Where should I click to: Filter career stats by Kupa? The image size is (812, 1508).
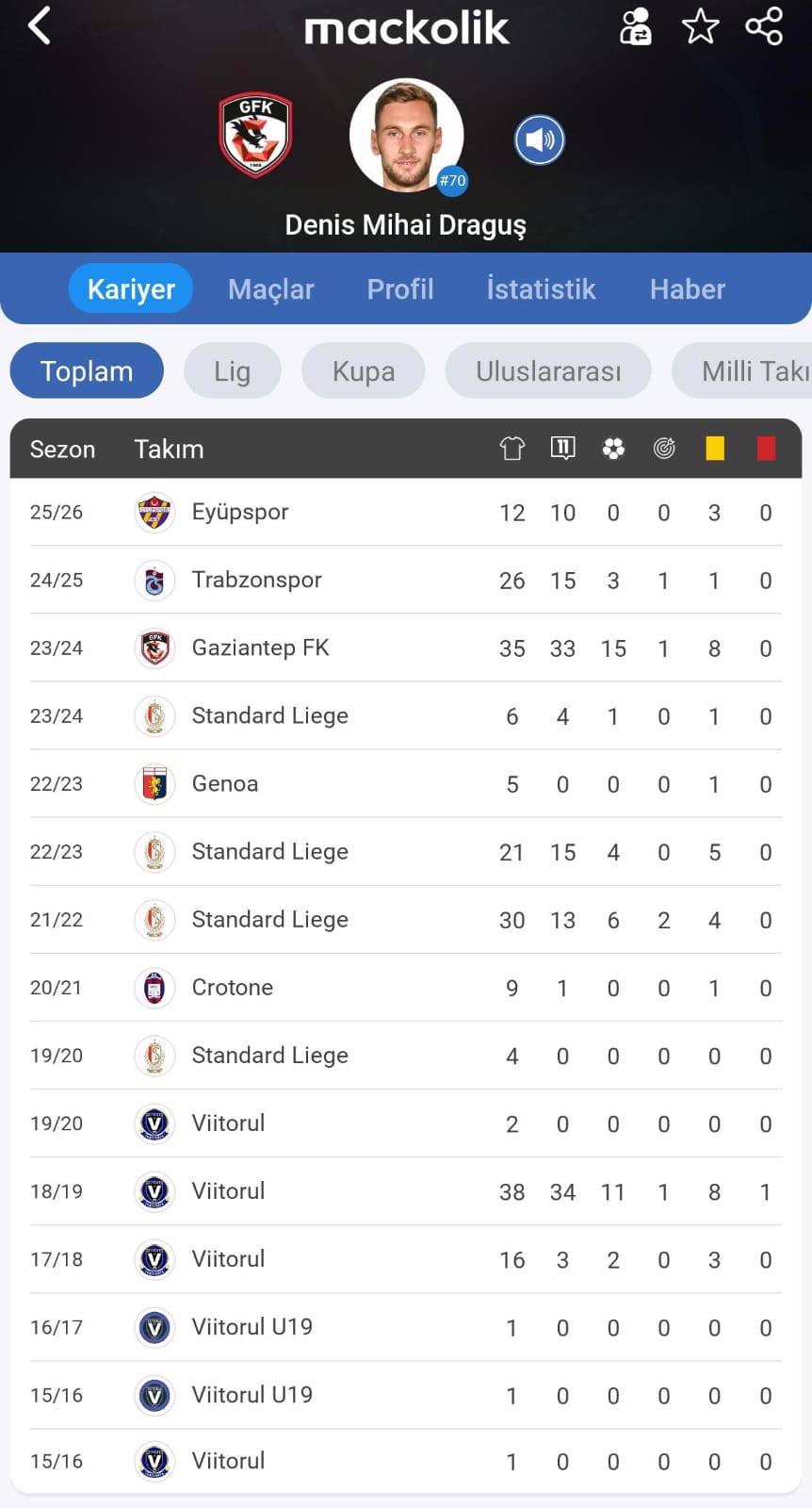tap(364, 370)
